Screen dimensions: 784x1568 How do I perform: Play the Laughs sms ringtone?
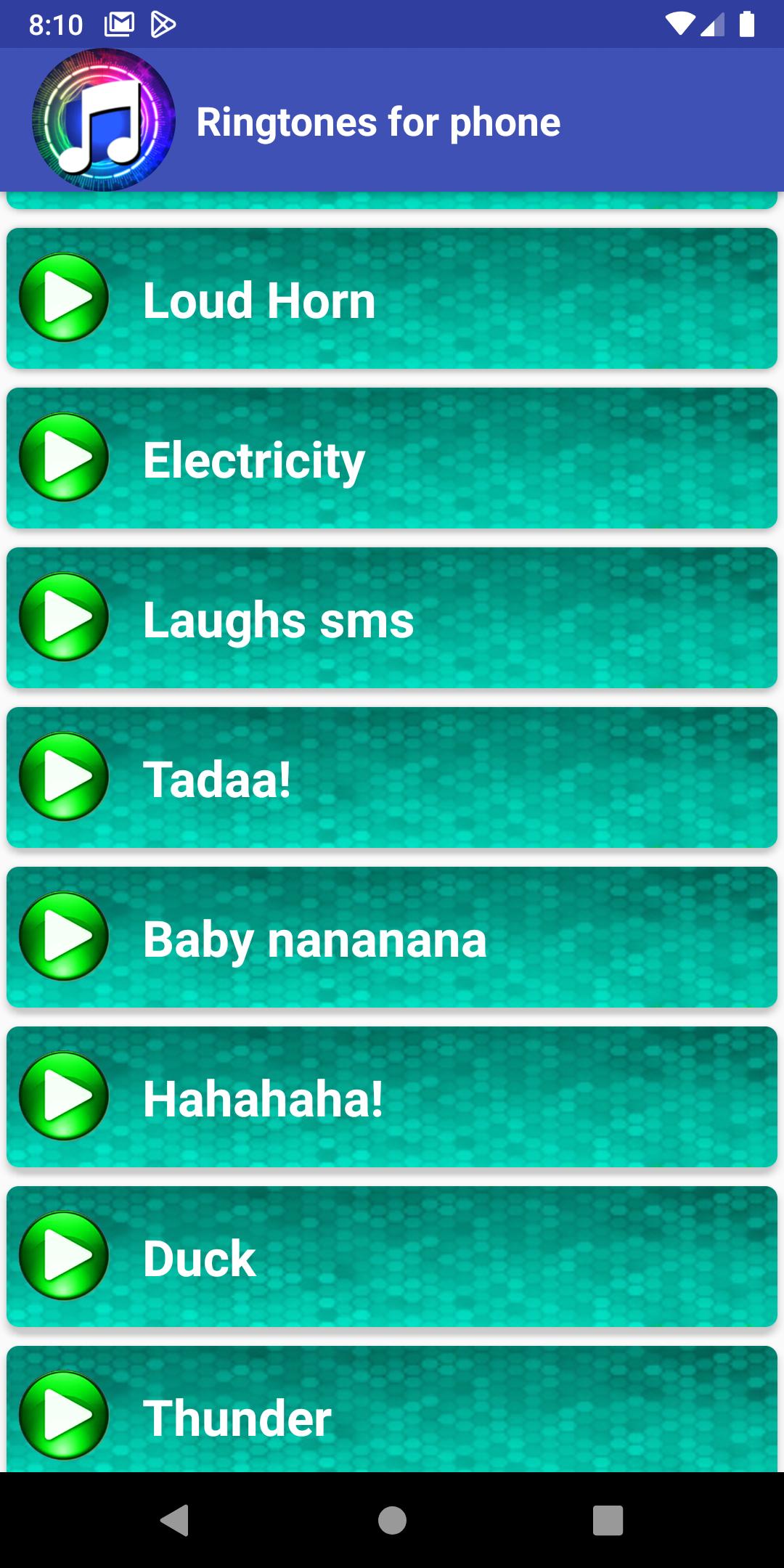point(64,617)
